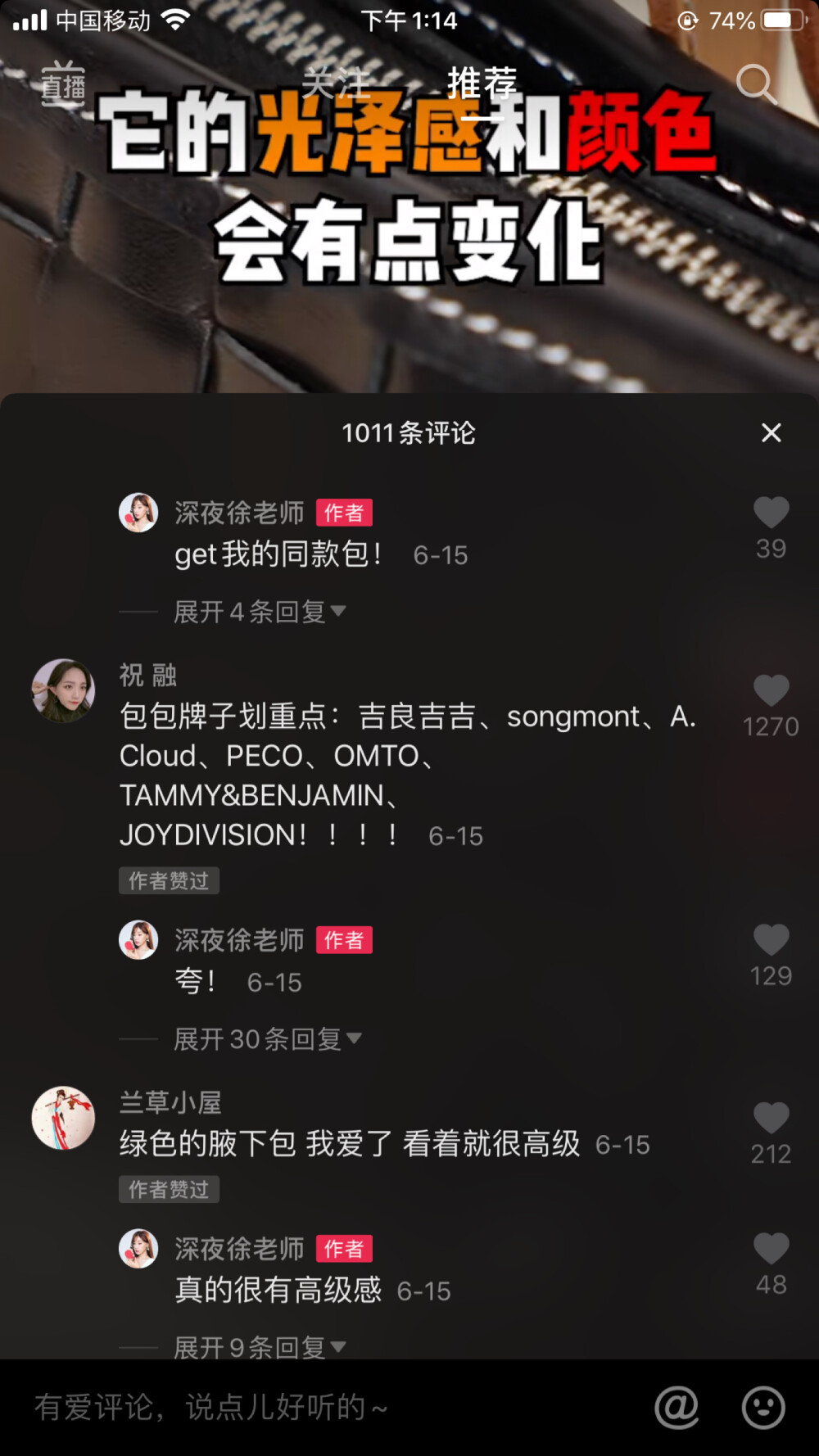Expand 展开30条回复 replies
Image resolution: width=819 pixels, height=1456 pixels.
[x=267, y=1039]
